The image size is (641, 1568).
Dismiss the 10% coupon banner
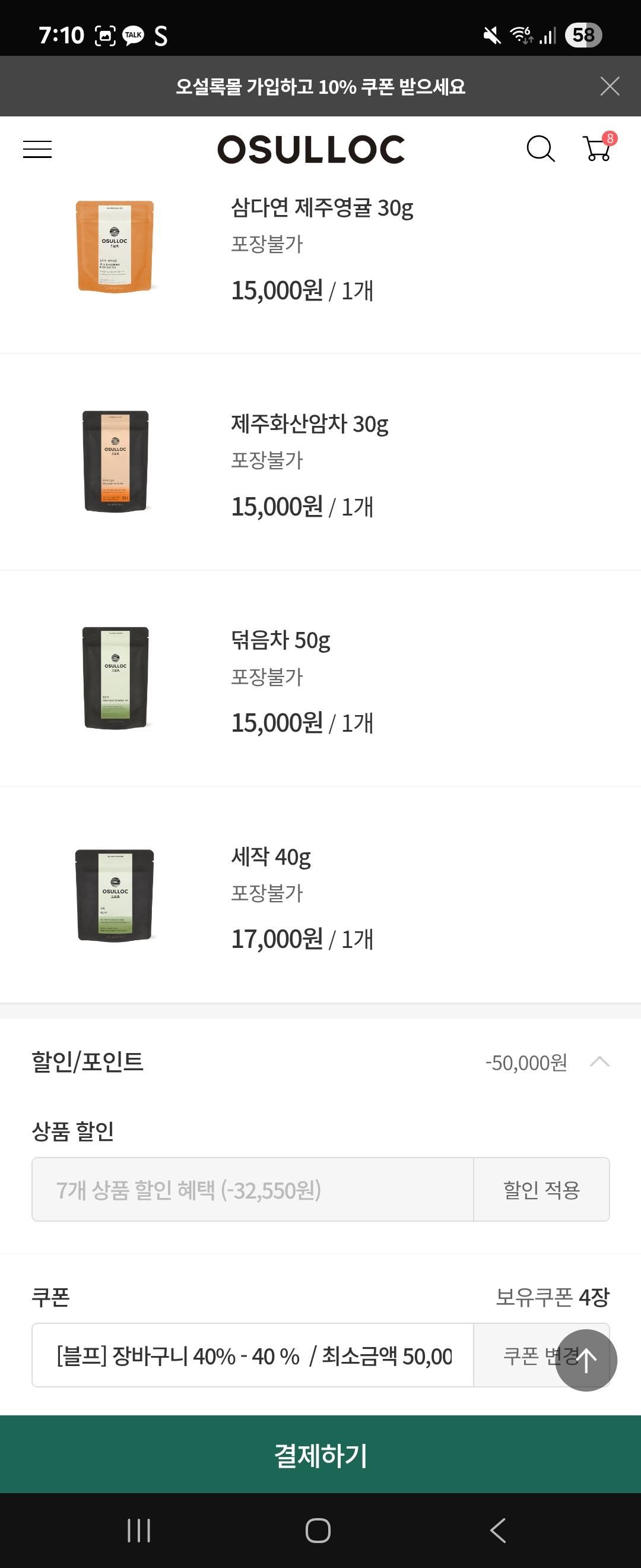[610, 87]
